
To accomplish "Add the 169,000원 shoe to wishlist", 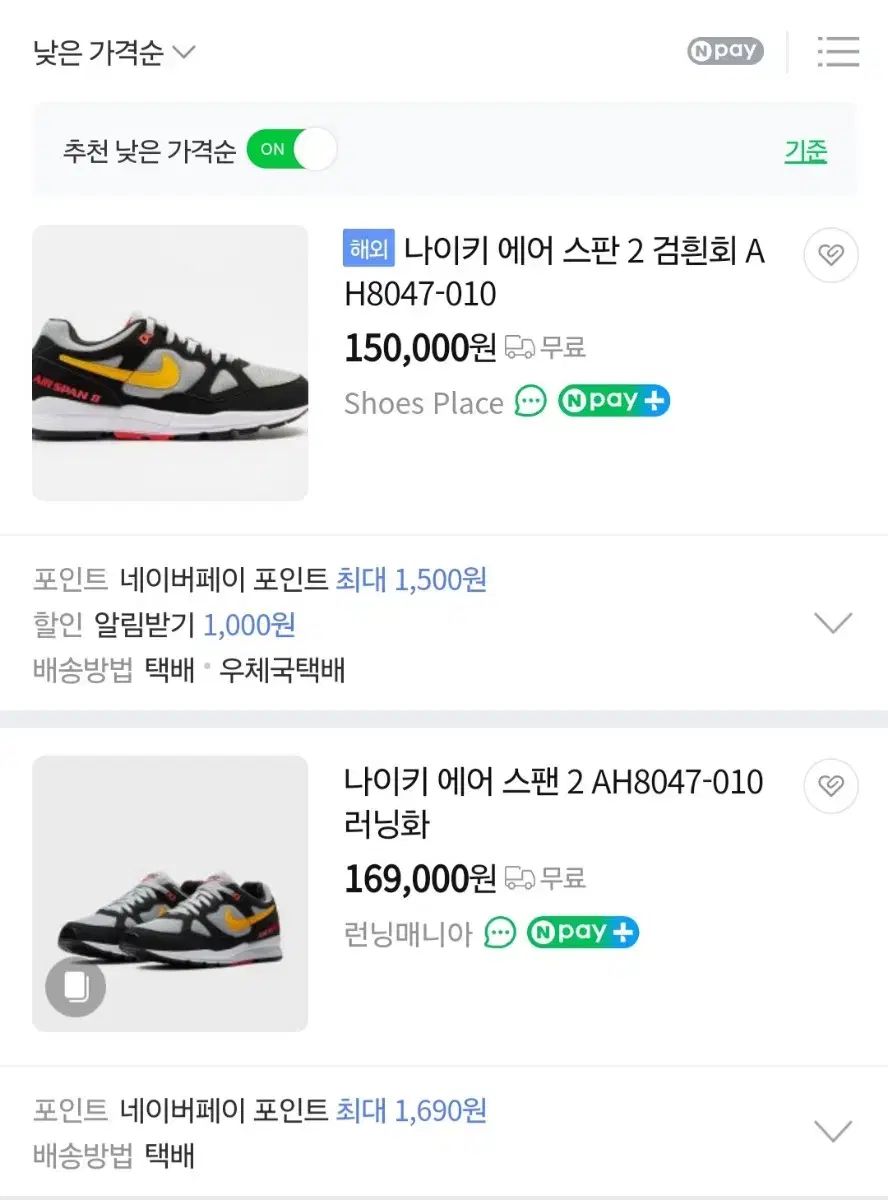I will tap(830, 786).
